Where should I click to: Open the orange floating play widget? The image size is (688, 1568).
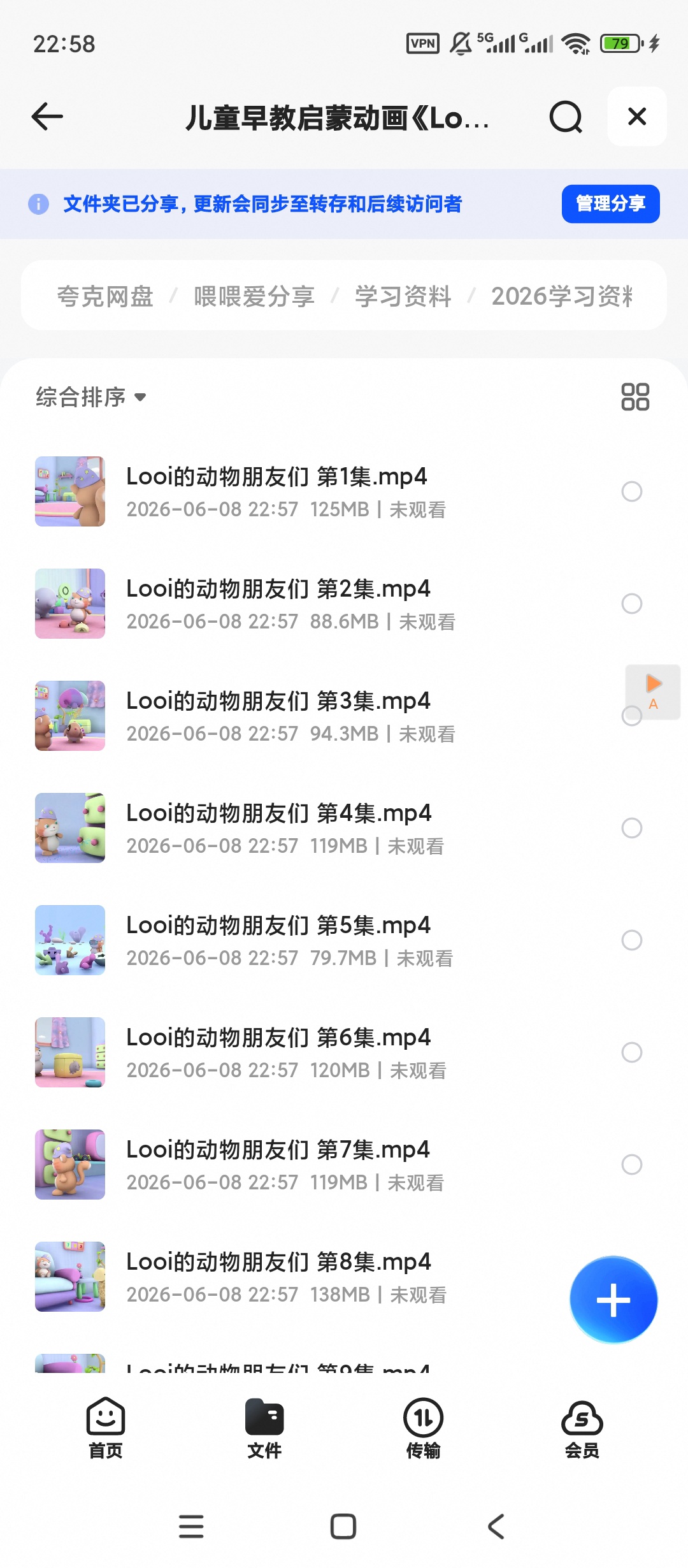pos(653,692)
